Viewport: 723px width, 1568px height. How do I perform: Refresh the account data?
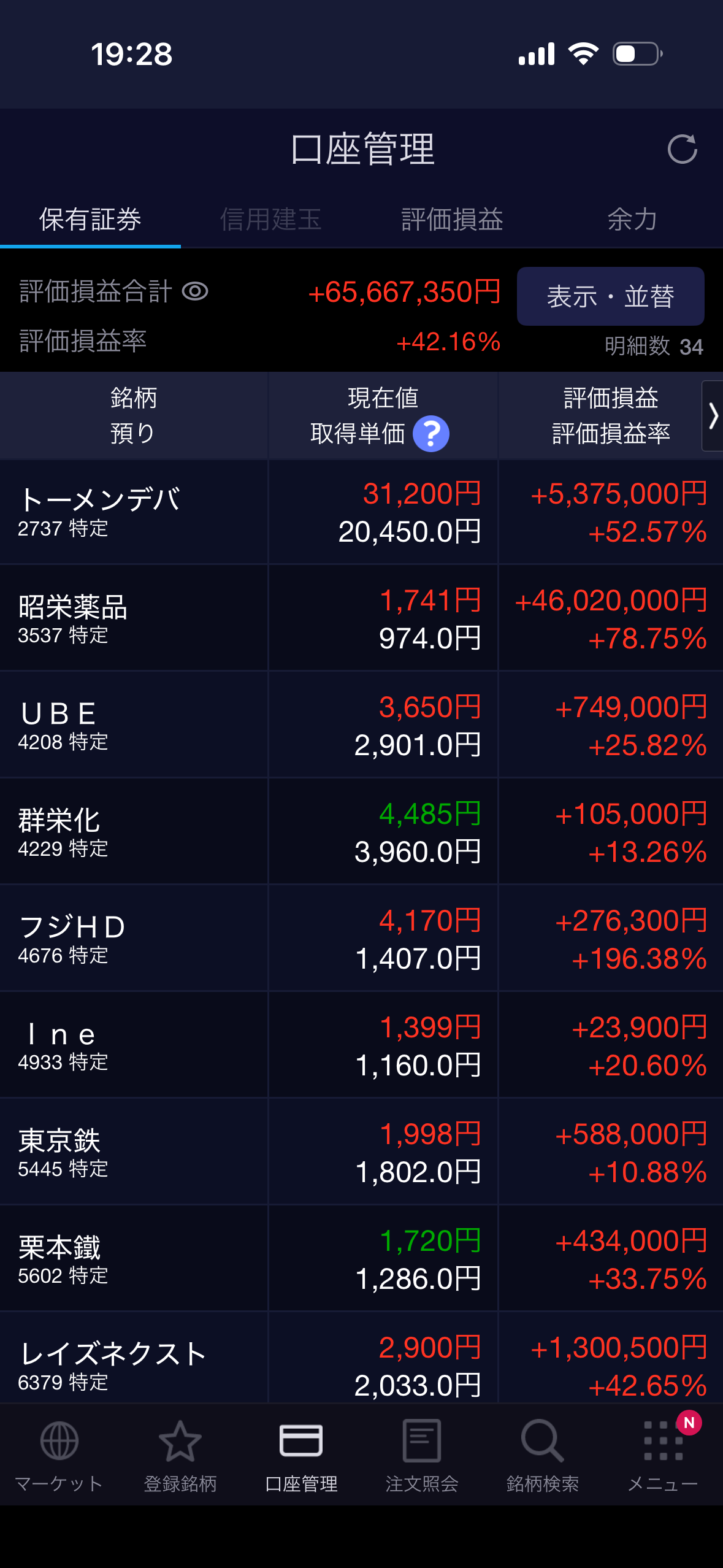click(x=682, y=149)
